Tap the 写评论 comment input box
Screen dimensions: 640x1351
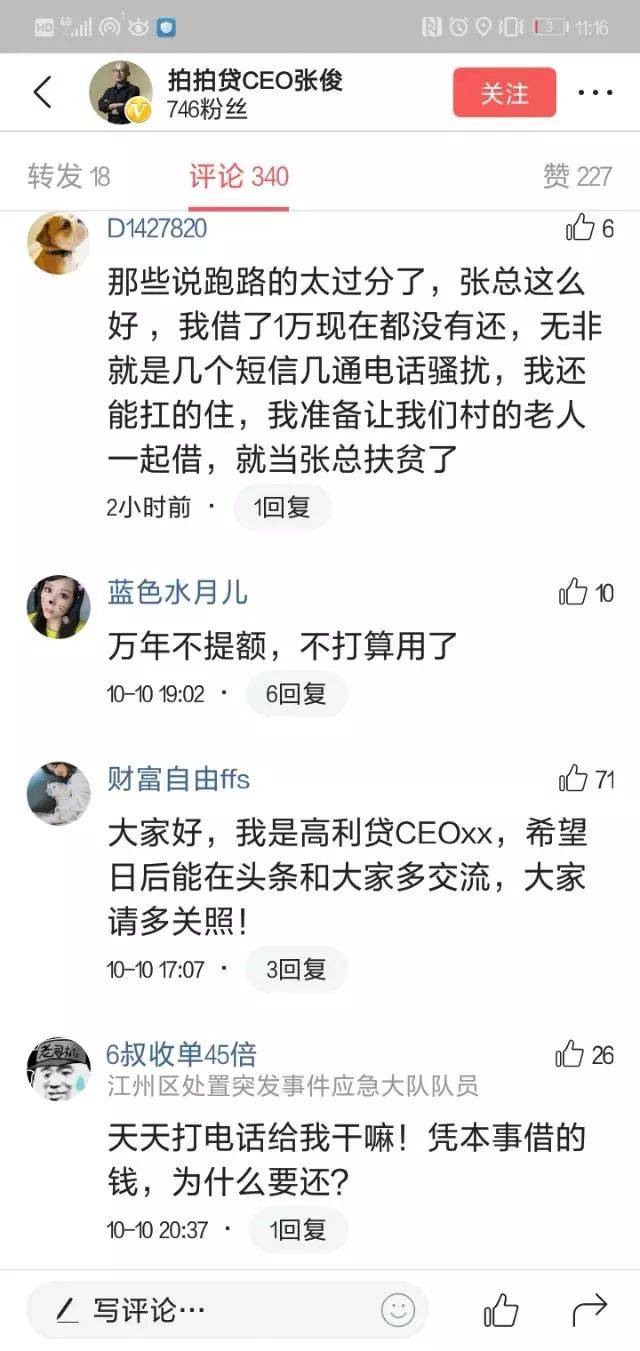(x=200, y=1310)
